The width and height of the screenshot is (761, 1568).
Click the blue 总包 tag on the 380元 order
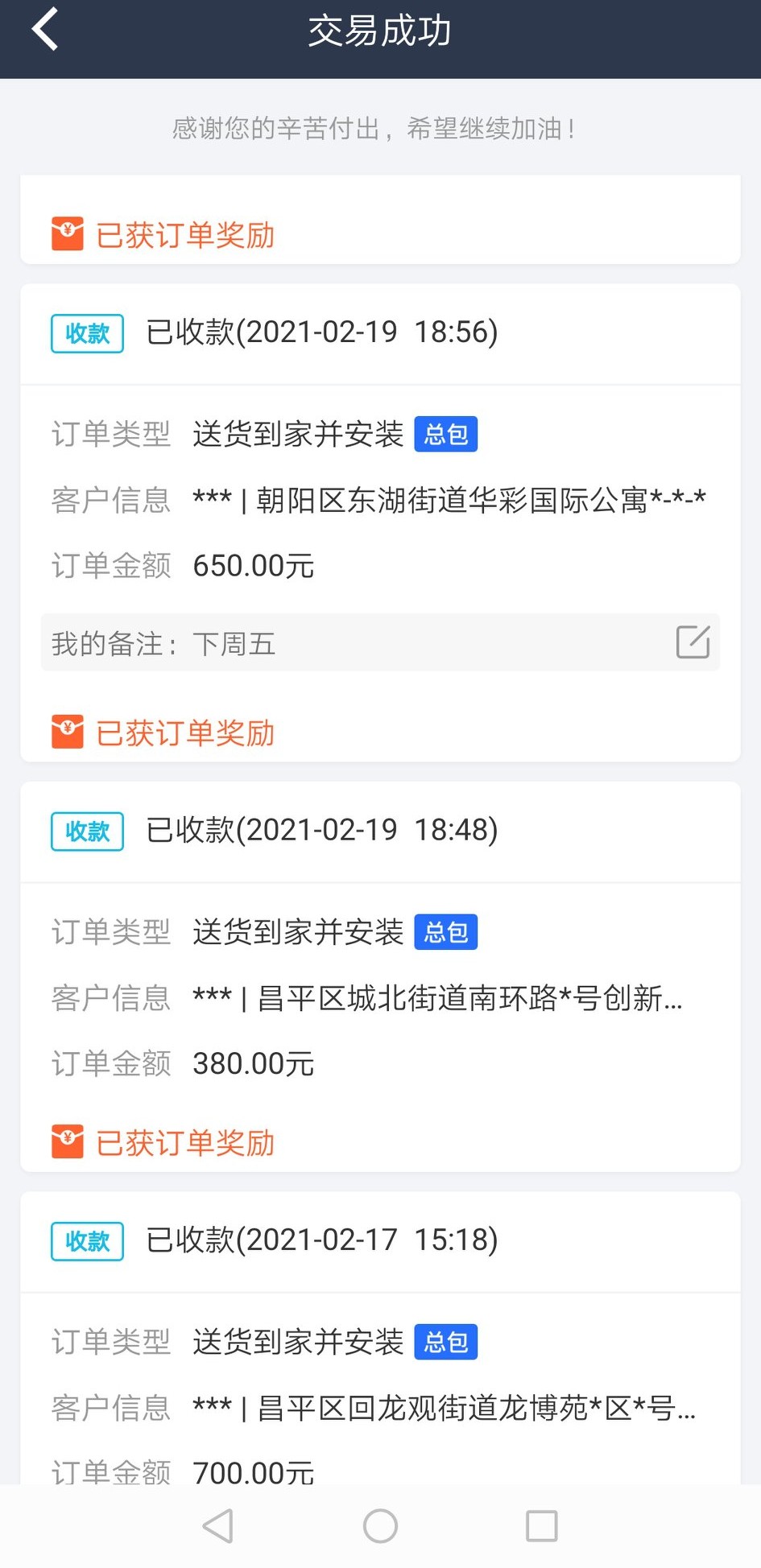445,931
